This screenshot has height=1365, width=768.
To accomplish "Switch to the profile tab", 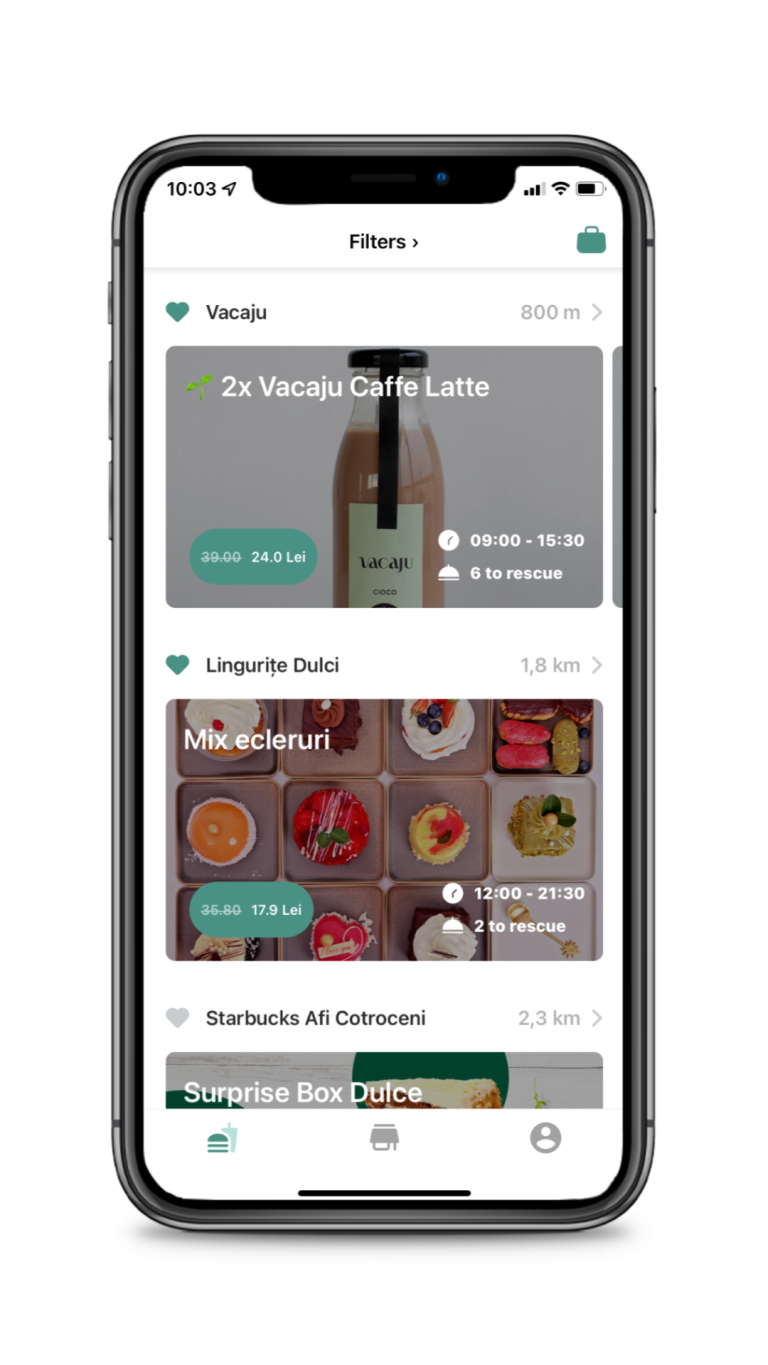I will (x=545, y=1138).
